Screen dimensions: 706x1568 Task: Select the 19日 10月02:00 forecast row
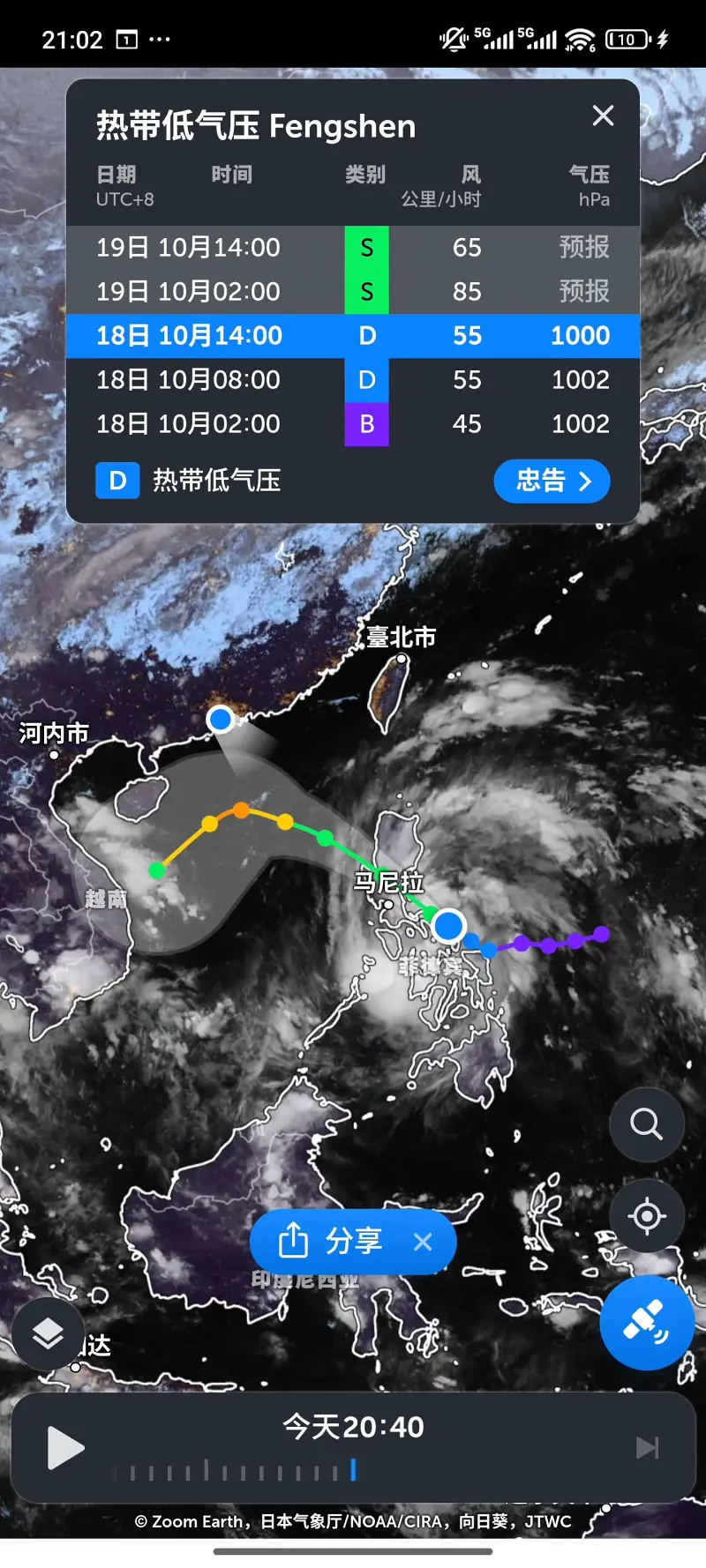click(x=352, y=292)
